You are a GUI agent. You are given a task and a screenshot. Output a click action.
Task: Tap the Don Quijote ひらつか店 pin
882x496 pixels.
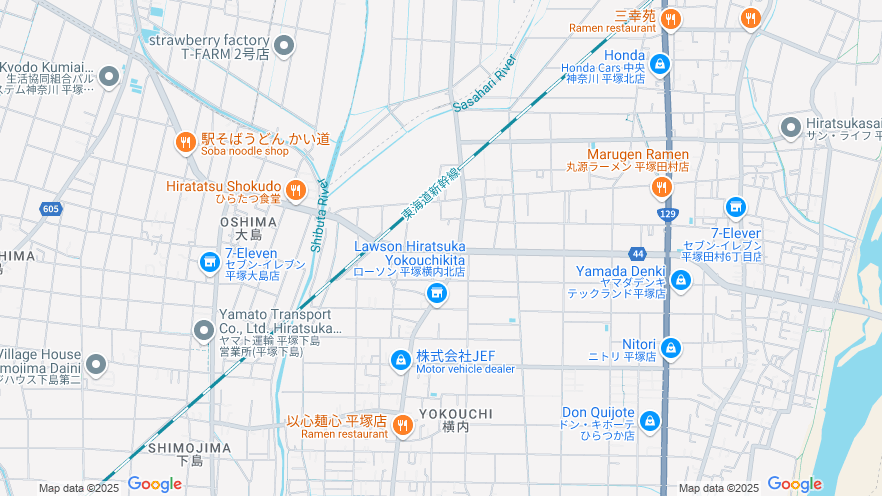point(650,421)
